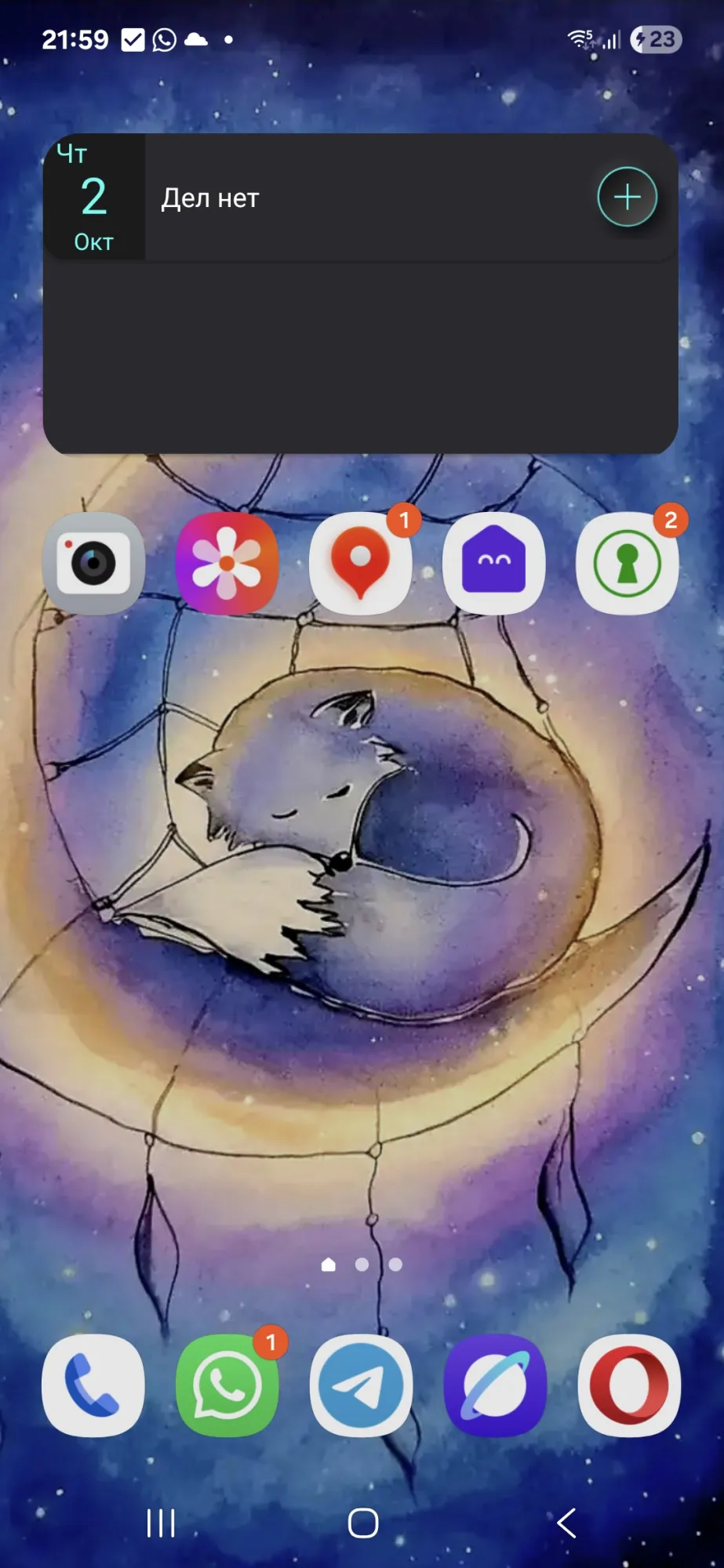This screenshot has width=724, height=1568.
Task: Tap the system back button
Action: (x=566, y=1523)
